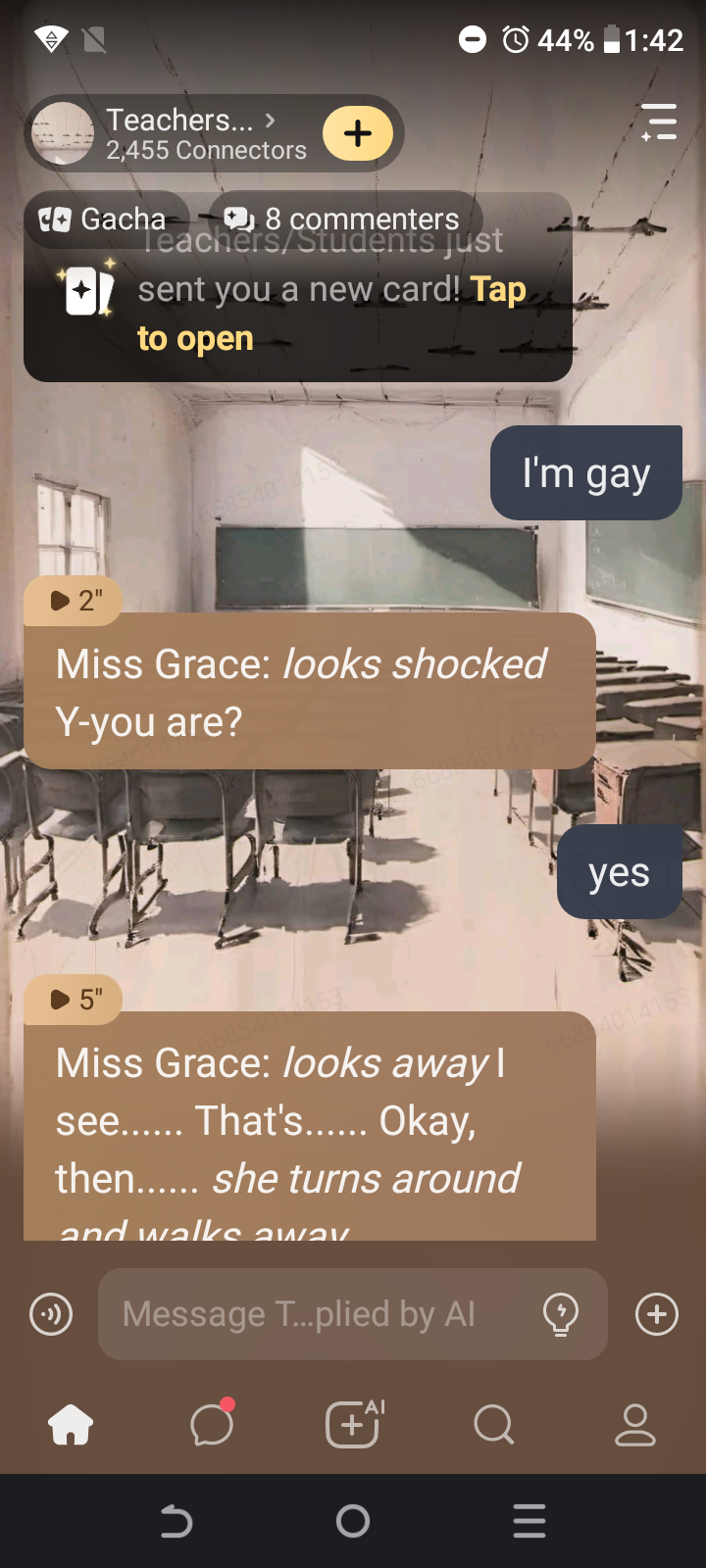Switch to the Search tab
This screenshot has width=706, height=1568.
(x=493, y=1425)
